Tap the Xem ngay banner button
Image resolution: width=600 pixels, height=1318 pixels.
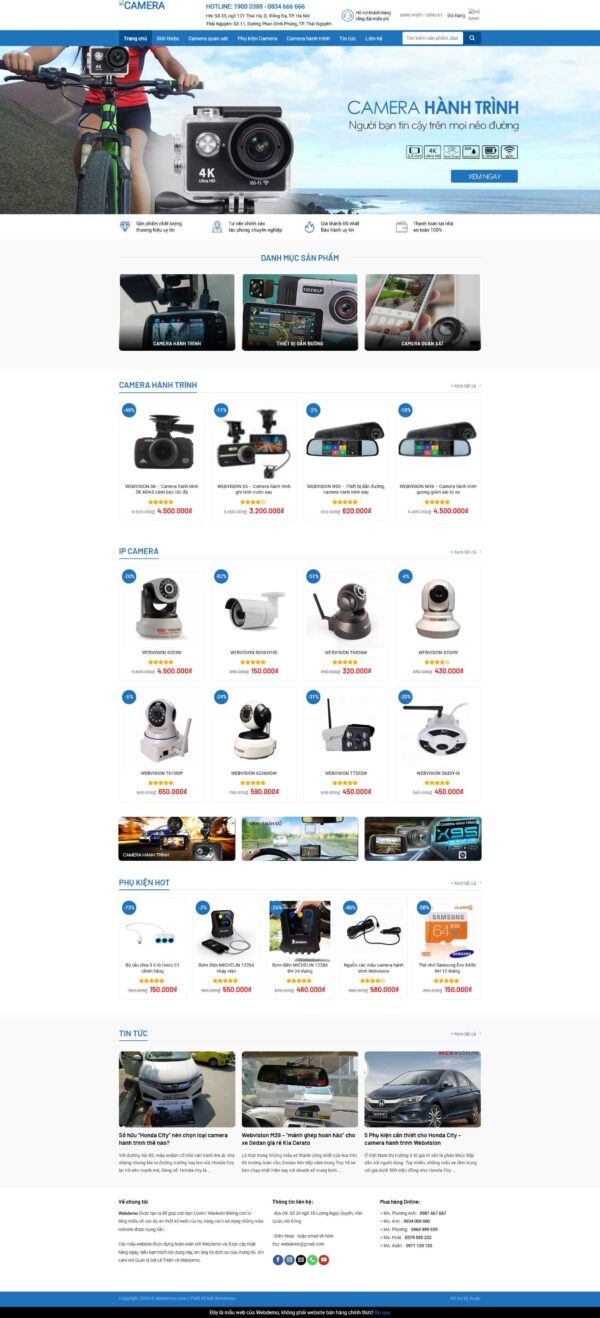tap(484, 176)
